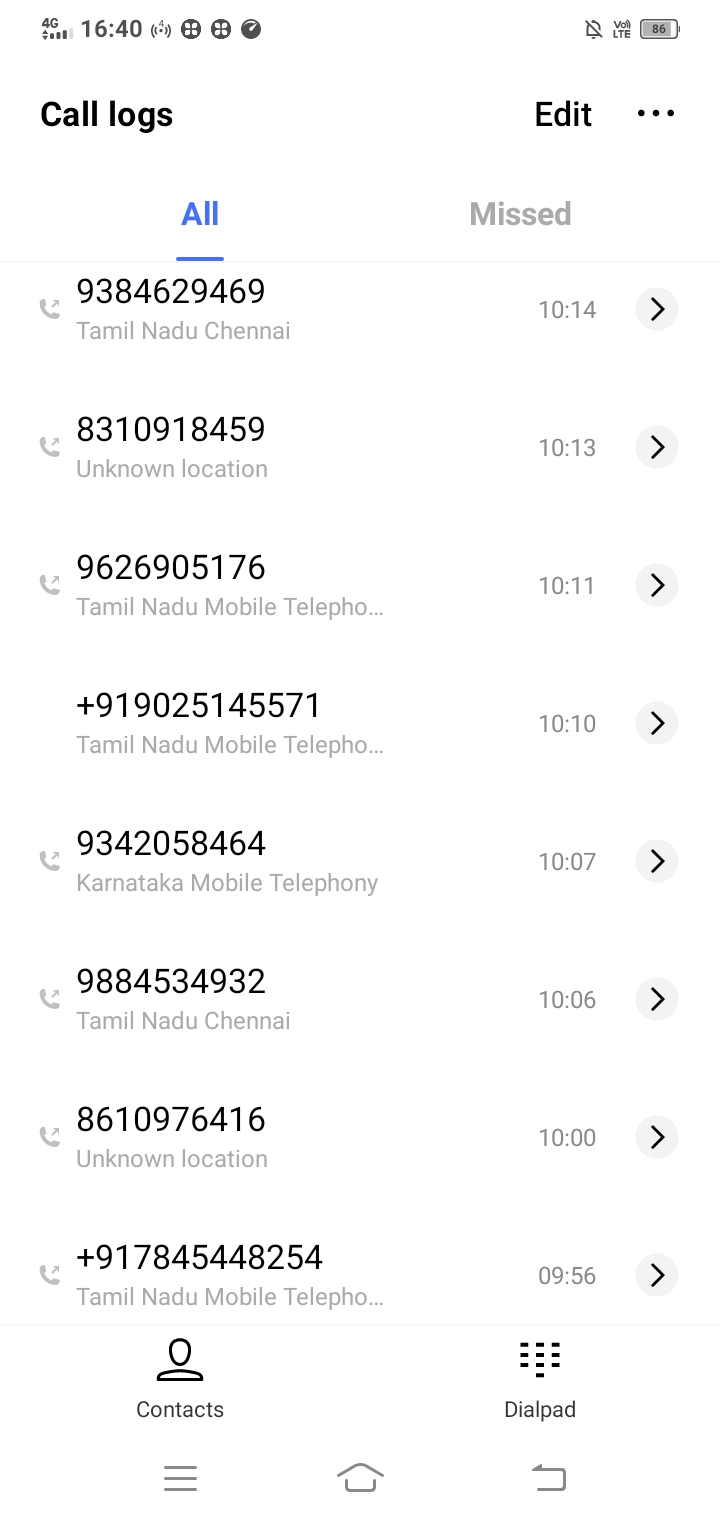View details arrow for +919025145571

pos(657,723)
